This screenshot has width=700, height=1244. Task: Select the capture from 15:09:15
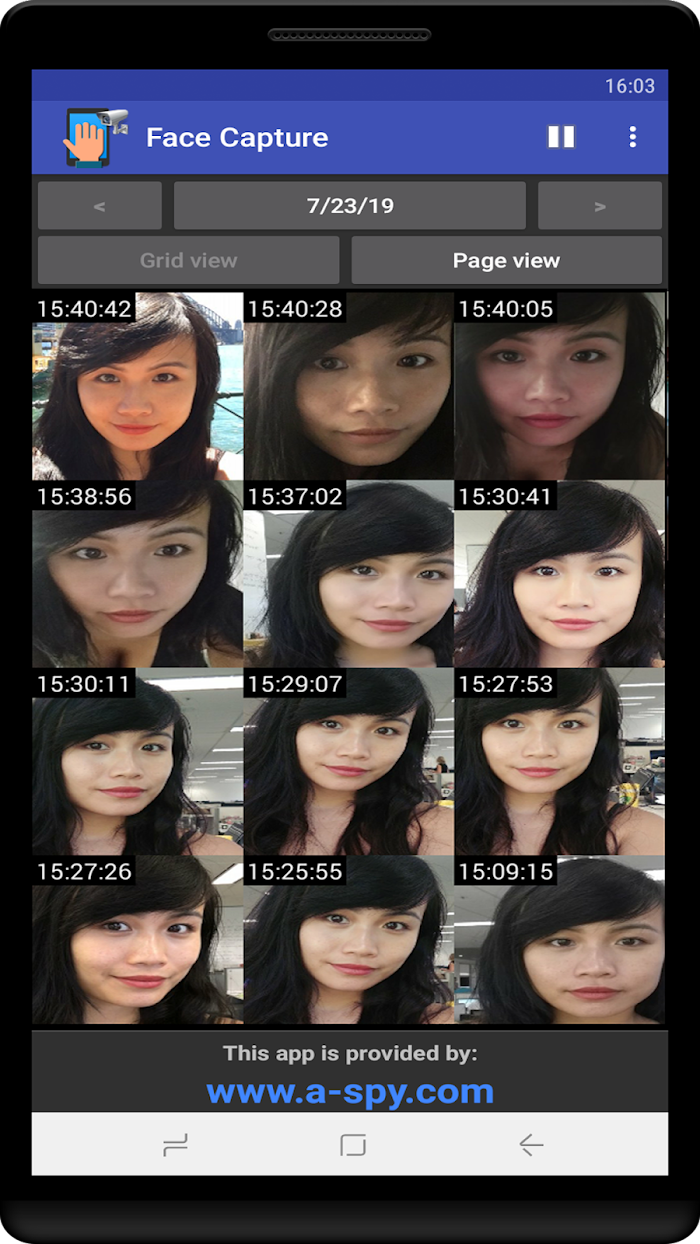[560, 940]
